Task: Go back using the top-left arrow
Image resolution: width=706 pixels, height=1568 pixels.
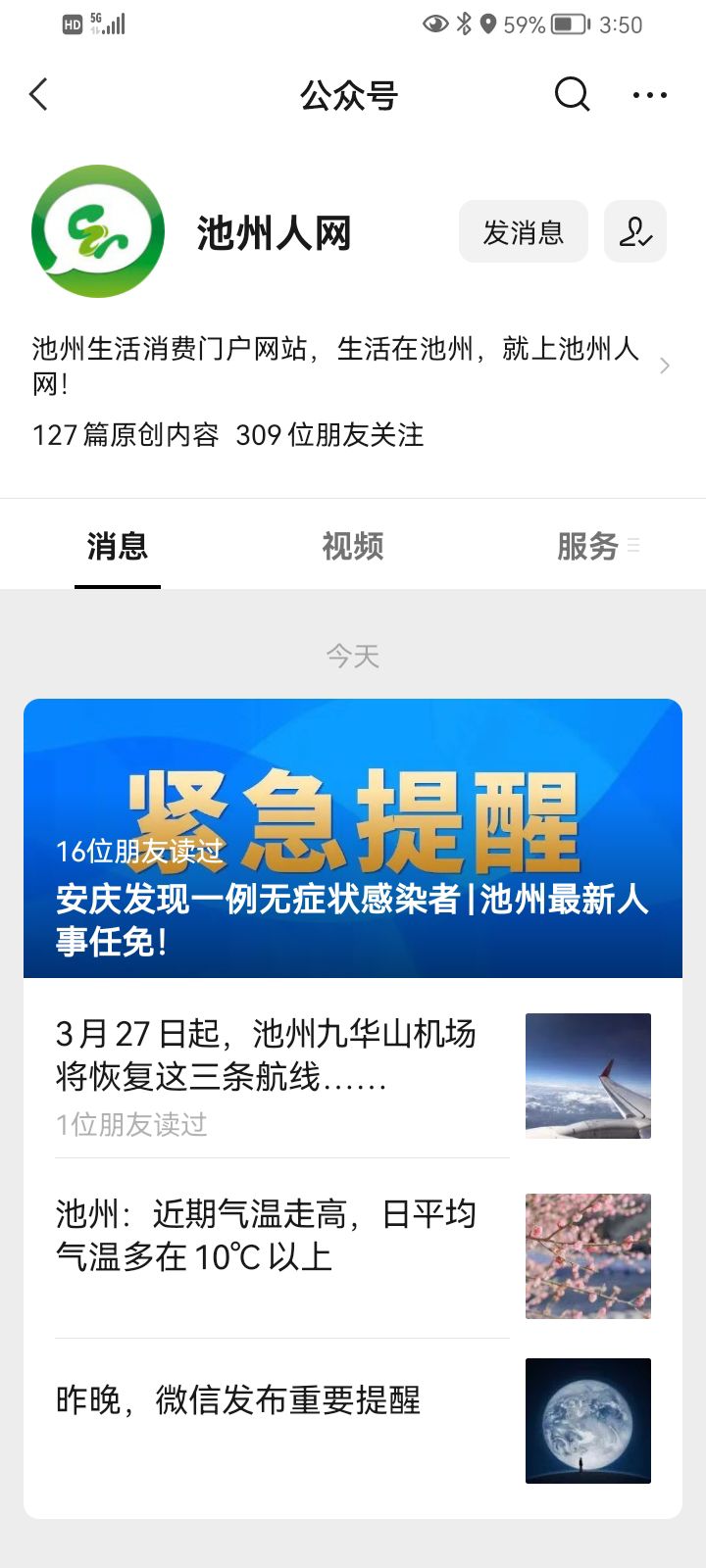Action: tap(39, 95)
